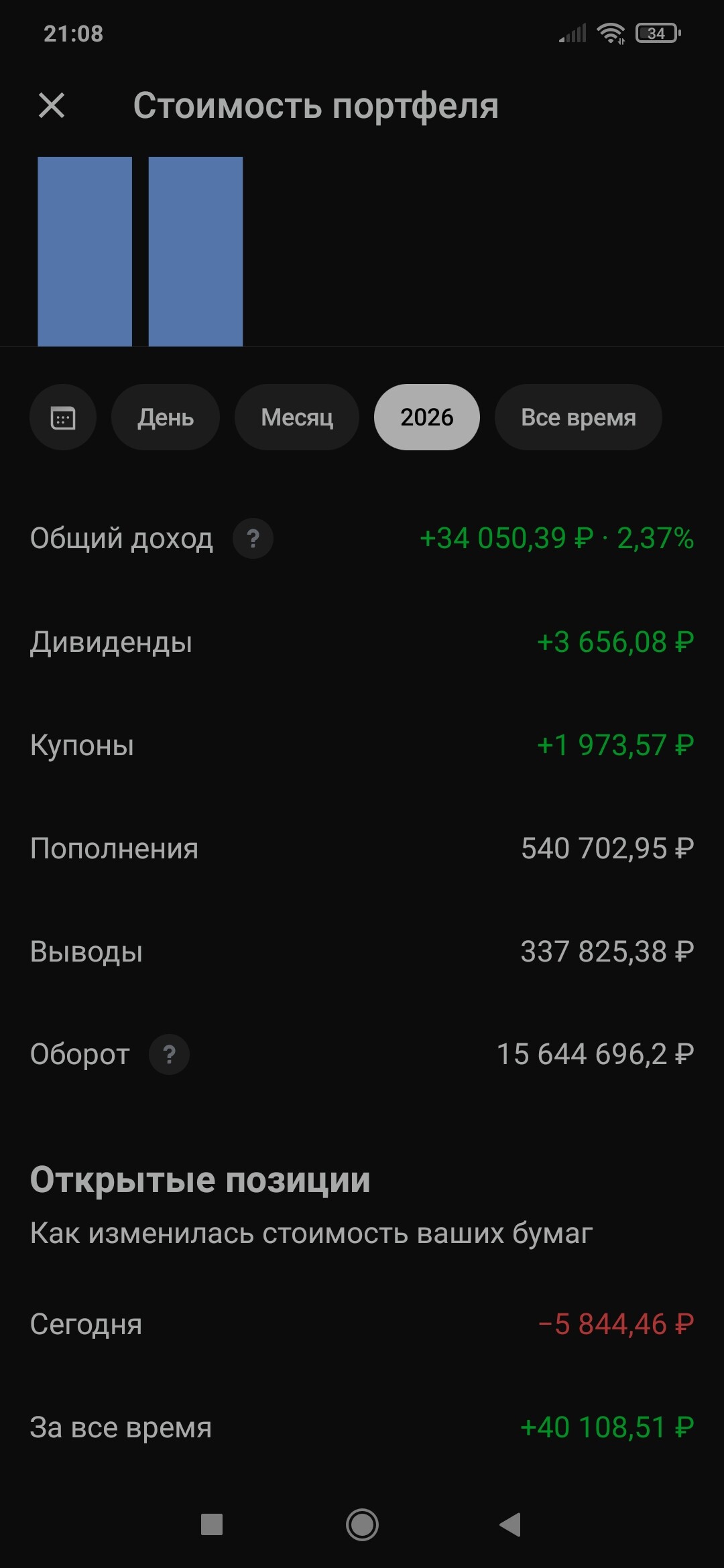Click the question mark beside Оборот
This screenshot has height=1568, width=724.
(170, 1054)
